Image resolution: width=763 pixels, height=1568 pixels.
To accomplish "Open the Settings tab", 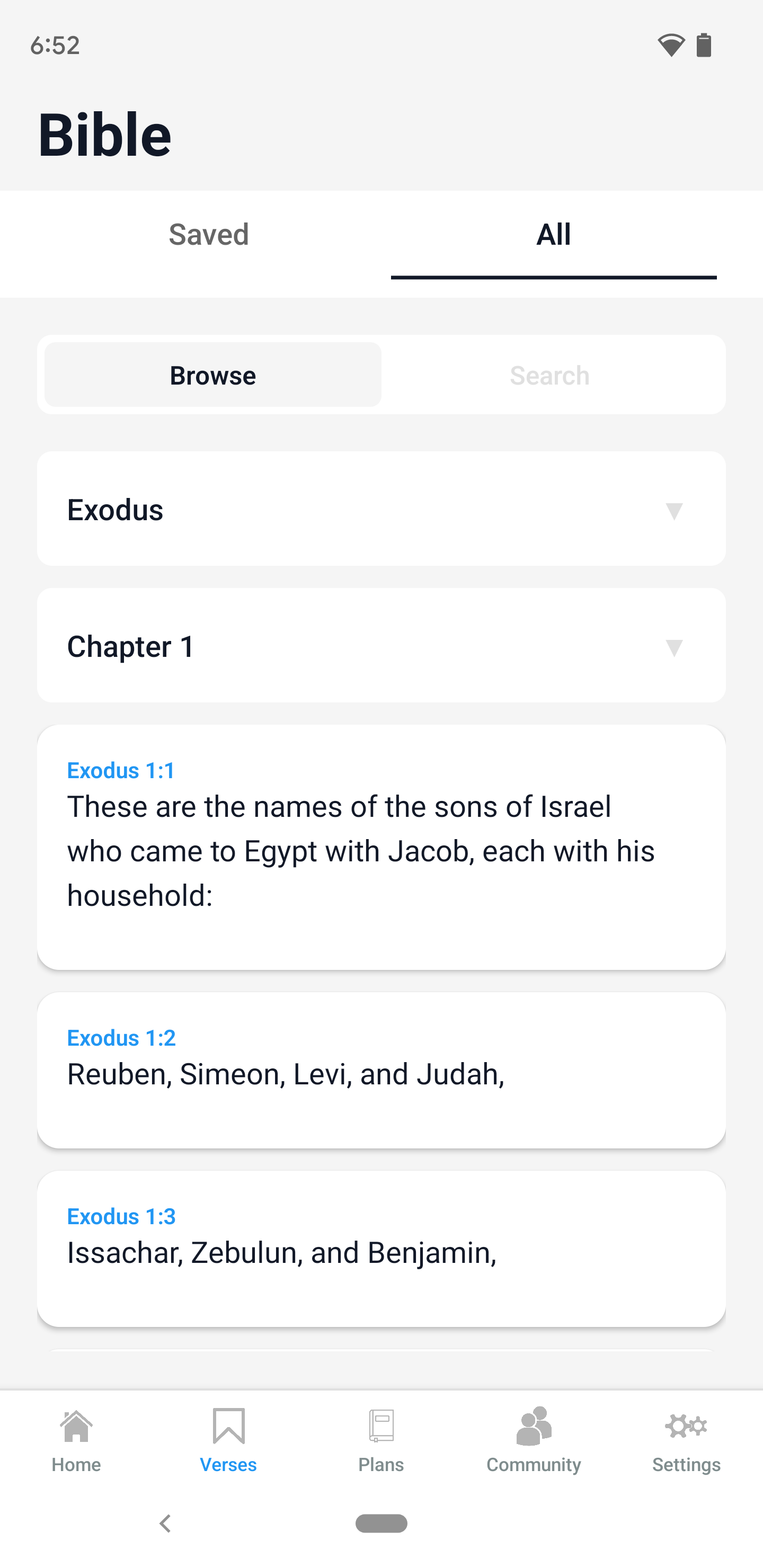I will click(x=686, y=1440).
